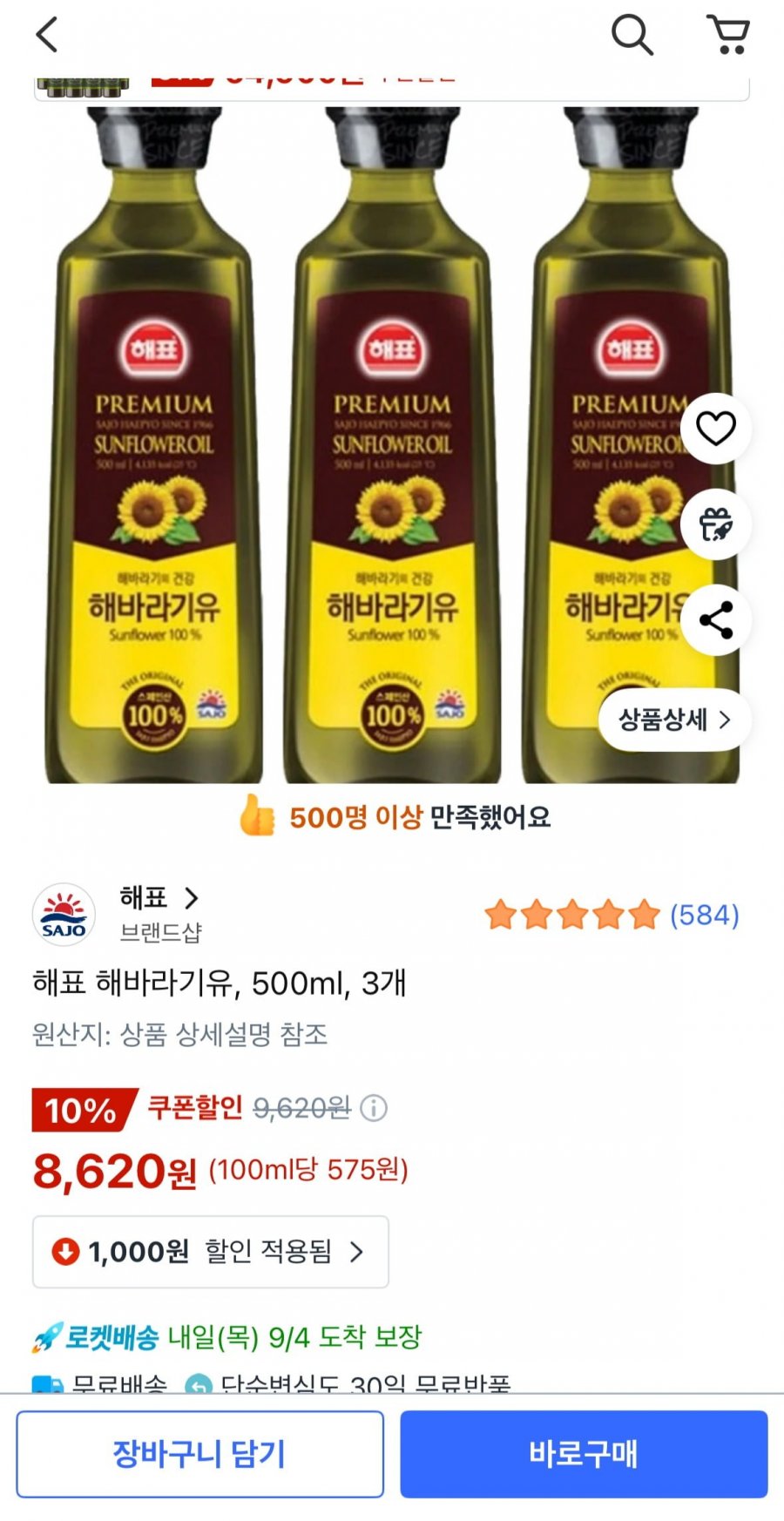Screen dimensions: 784x1521
Task: View the 584 customer reviews
Action: tap(612, 915)
